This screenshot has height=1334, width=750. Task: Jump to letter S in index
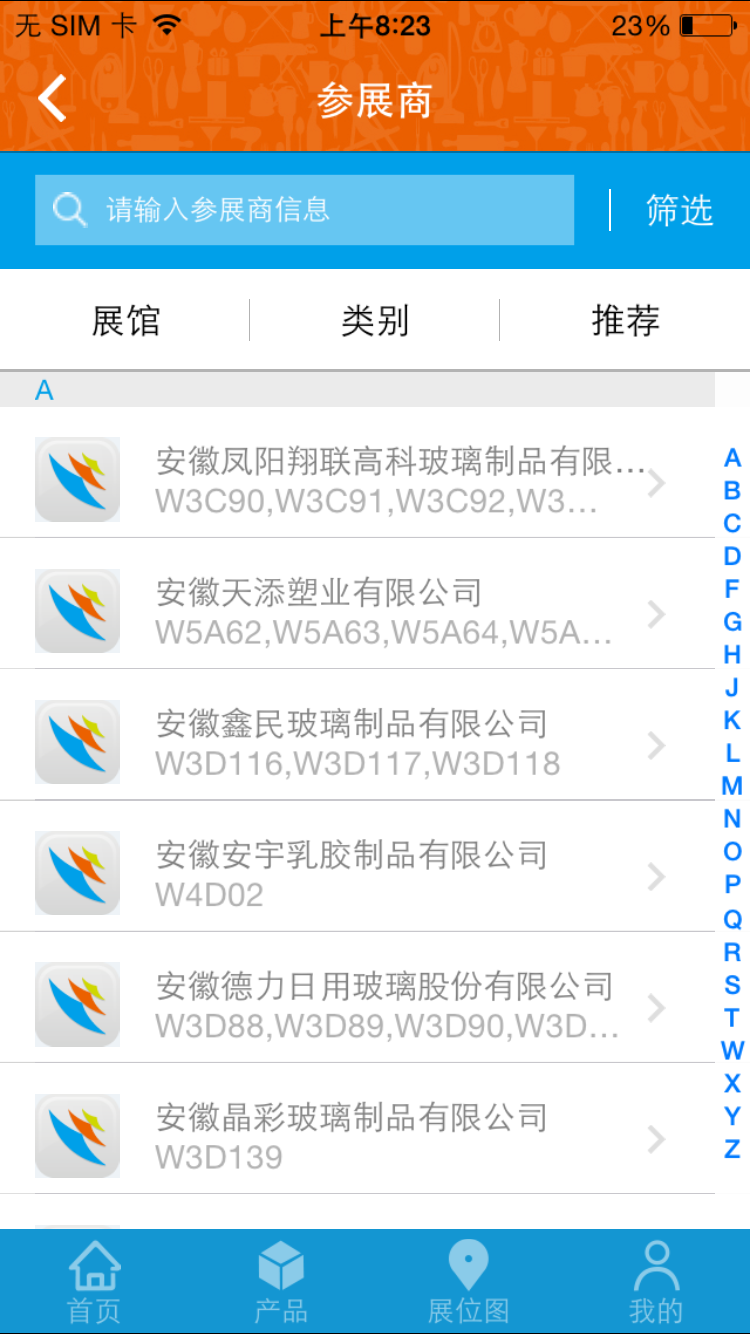point(732,985)
